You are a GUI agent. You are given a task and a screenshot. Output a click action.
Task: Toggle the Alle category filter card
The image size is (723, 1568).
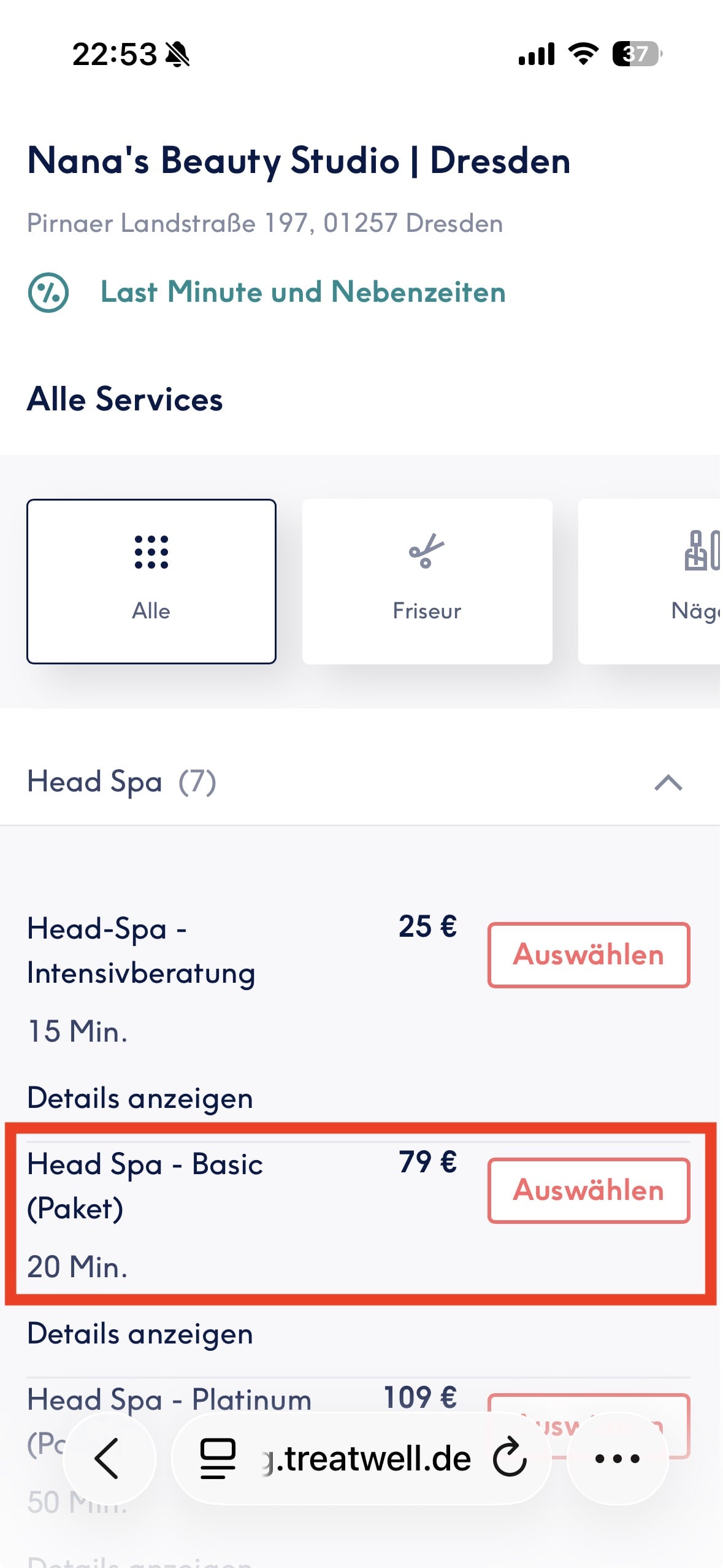click(x=151, y=582)
